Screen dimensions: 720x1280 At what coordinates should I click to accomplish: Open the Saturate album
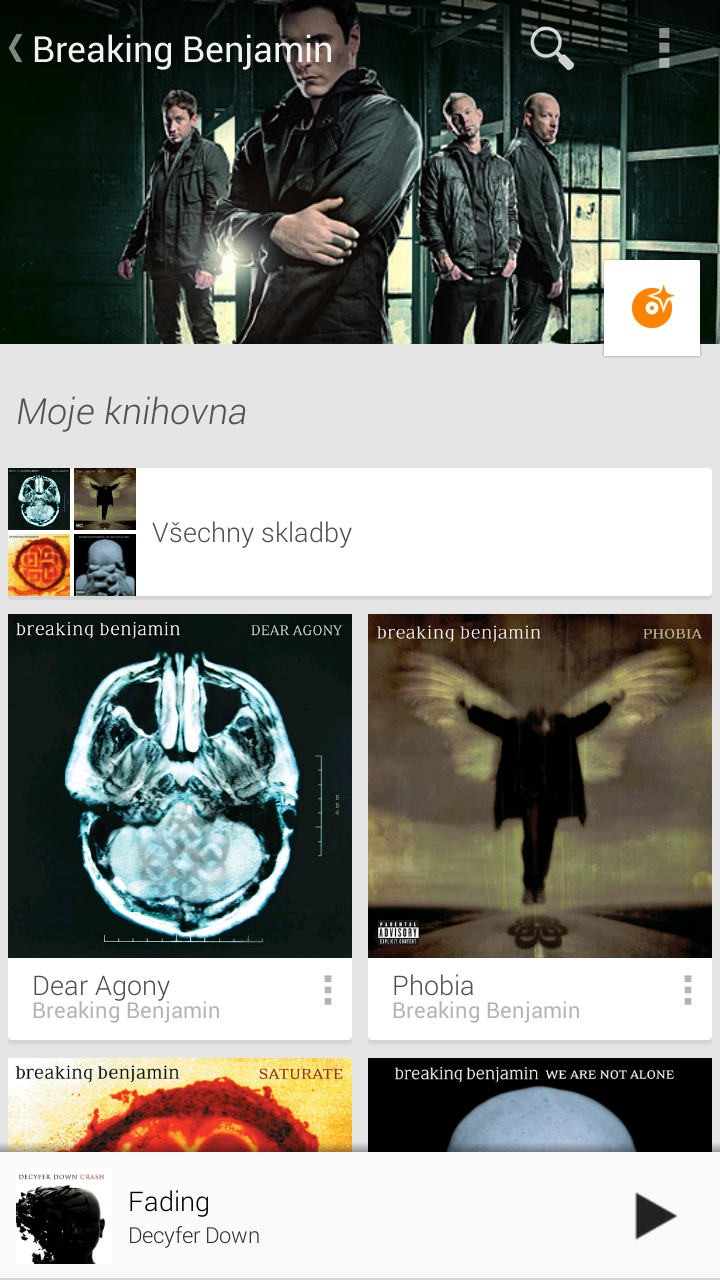point(180,1105)
